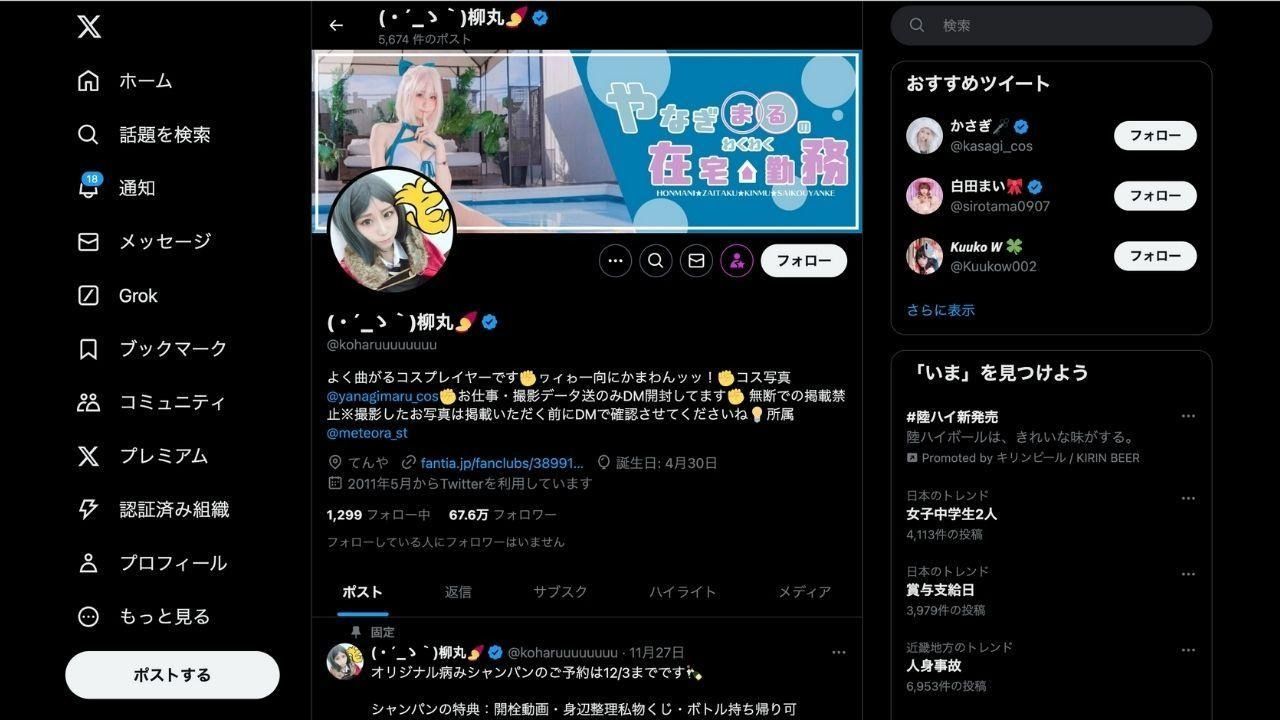Viewport: 1280px width, 720px height.
Task: Open the さらに表示 link
Action: pos(940,310)
